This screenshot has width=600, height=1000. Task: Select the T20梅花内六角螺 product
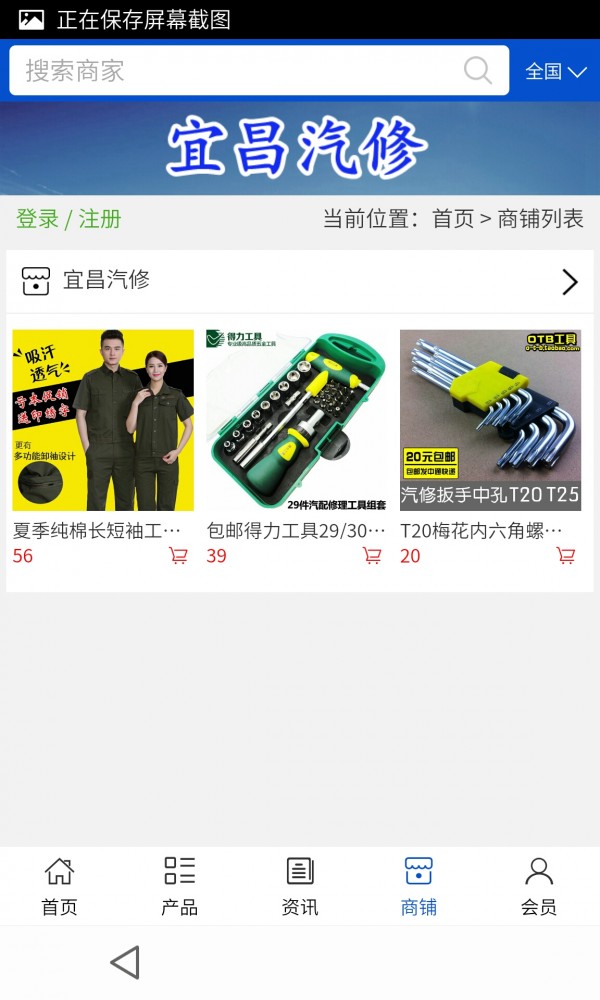490,421
